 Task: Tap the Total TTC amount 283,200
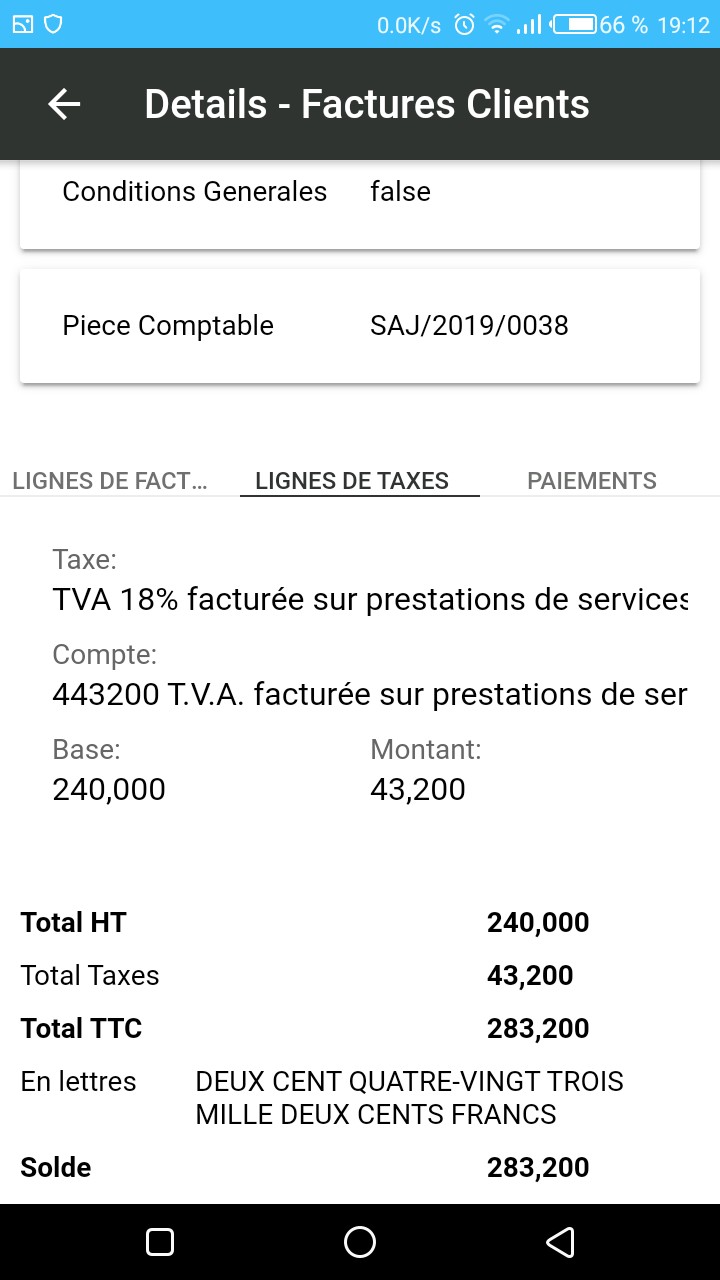click(537, 1027)
